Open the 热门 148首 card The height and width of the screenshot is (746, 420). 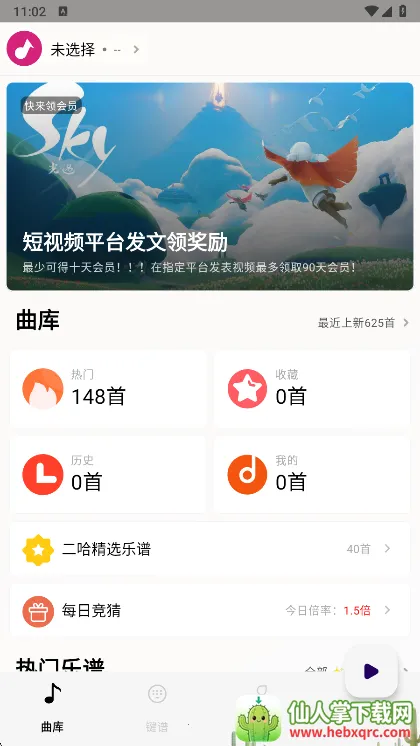coord(108,389)
